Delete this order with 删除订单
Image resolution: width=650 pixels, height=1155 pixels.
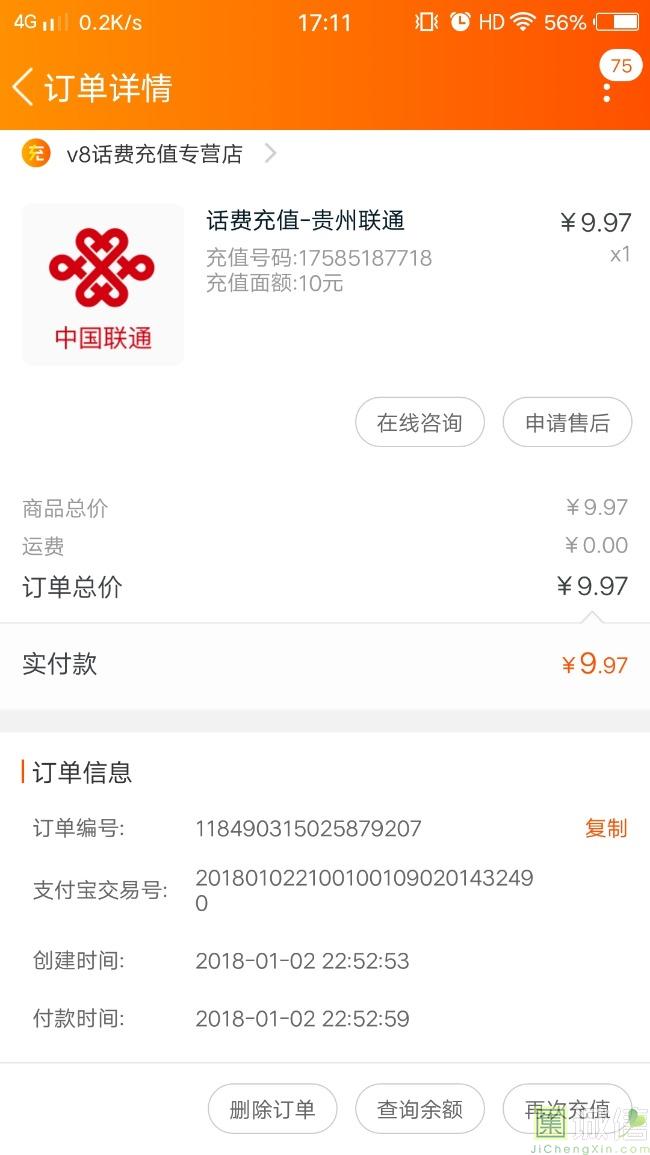click(x=272, y=1109)
